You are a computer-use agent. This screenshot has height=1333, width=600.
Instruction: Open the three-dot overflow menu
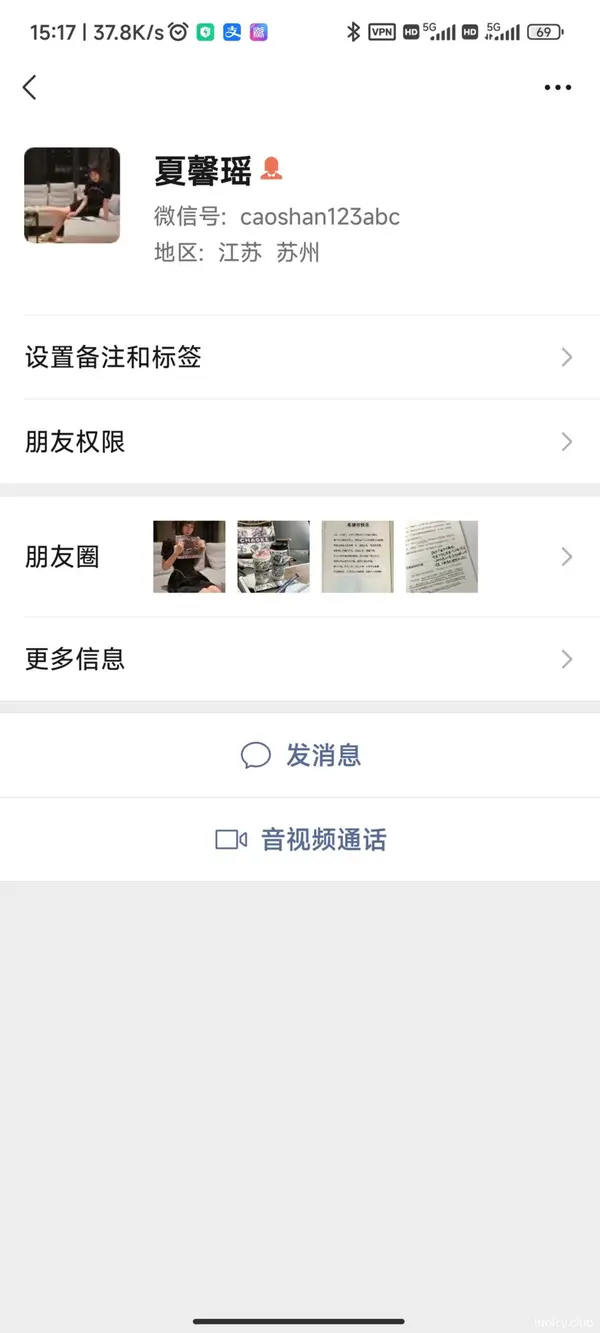coord(557,88)
